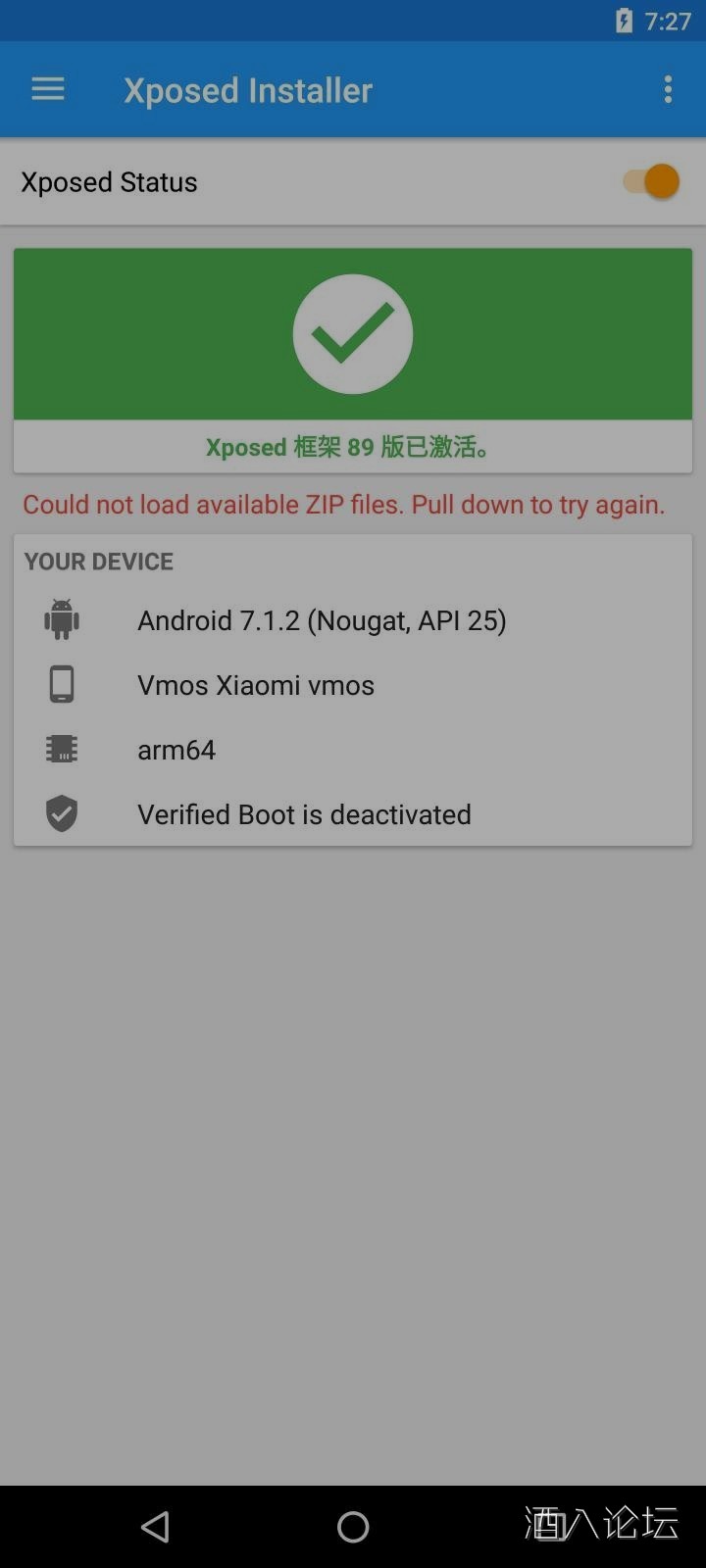Click the ZIP files error message to retry
Viewport: 706px width, 1568px height.
(345, 504)
